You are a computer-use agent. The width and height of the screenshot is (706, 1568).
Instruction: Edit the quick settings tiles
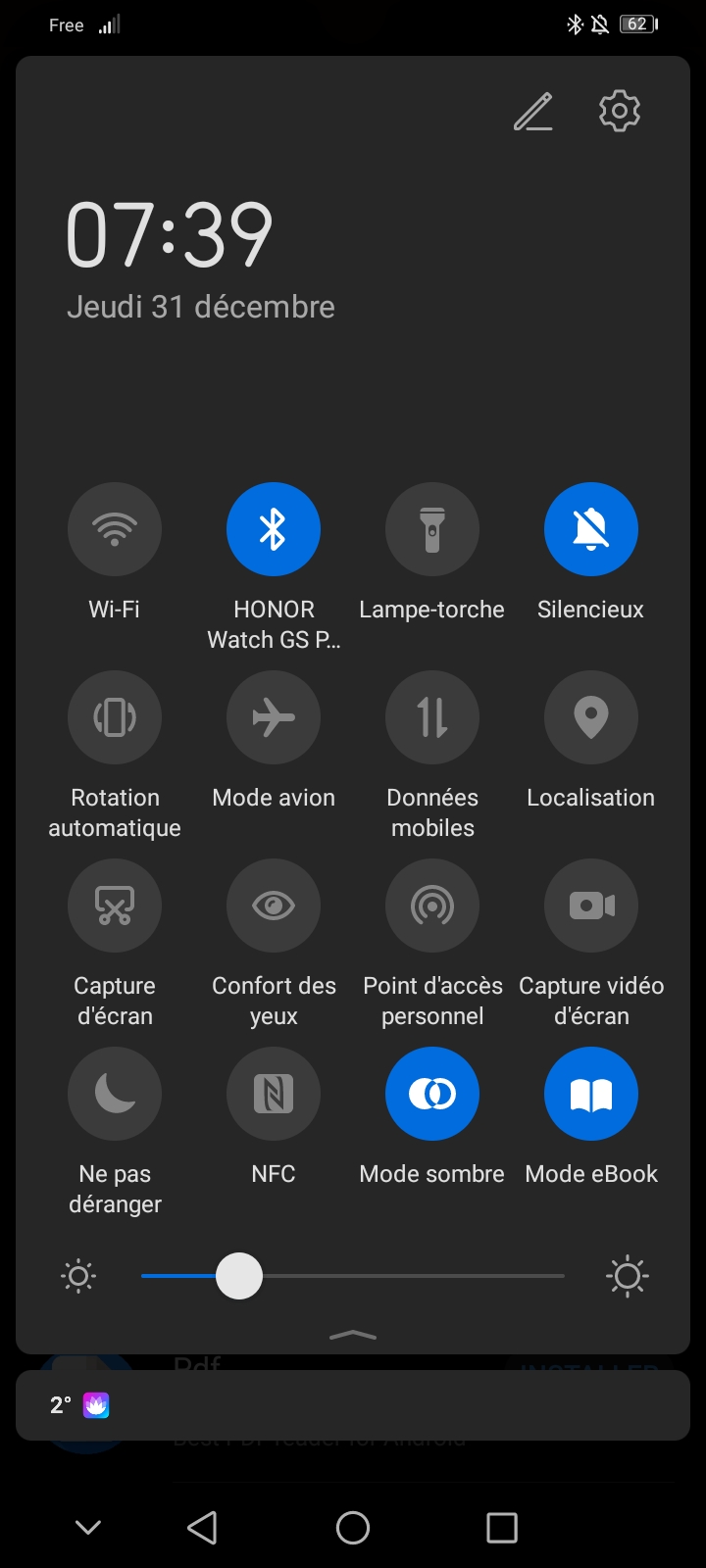tap(533, 112)
